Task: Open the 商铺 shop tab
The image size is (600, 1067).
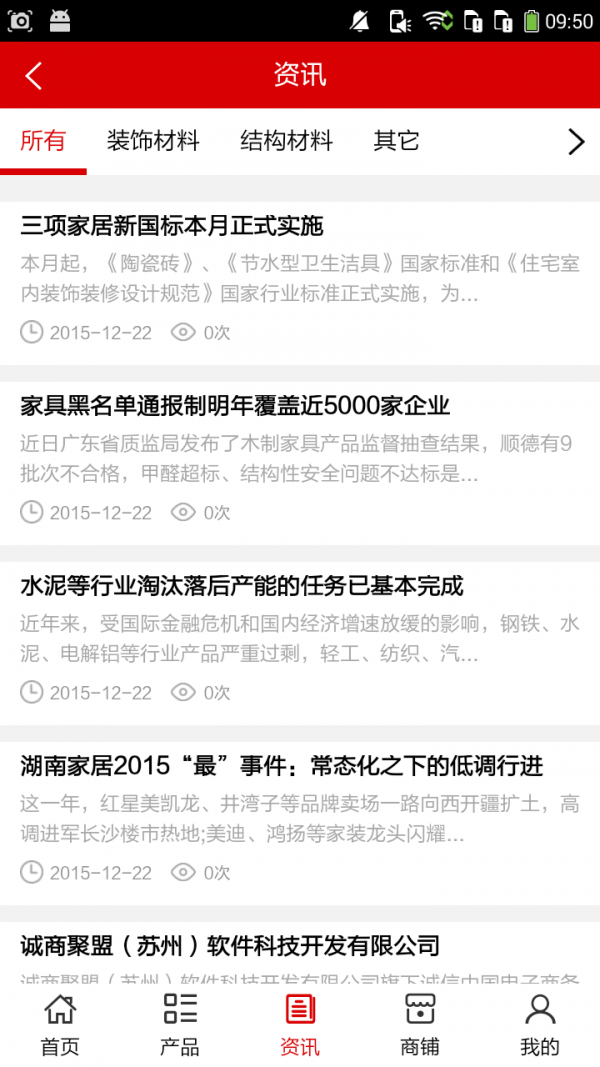Action: [x=420, y=1025]
